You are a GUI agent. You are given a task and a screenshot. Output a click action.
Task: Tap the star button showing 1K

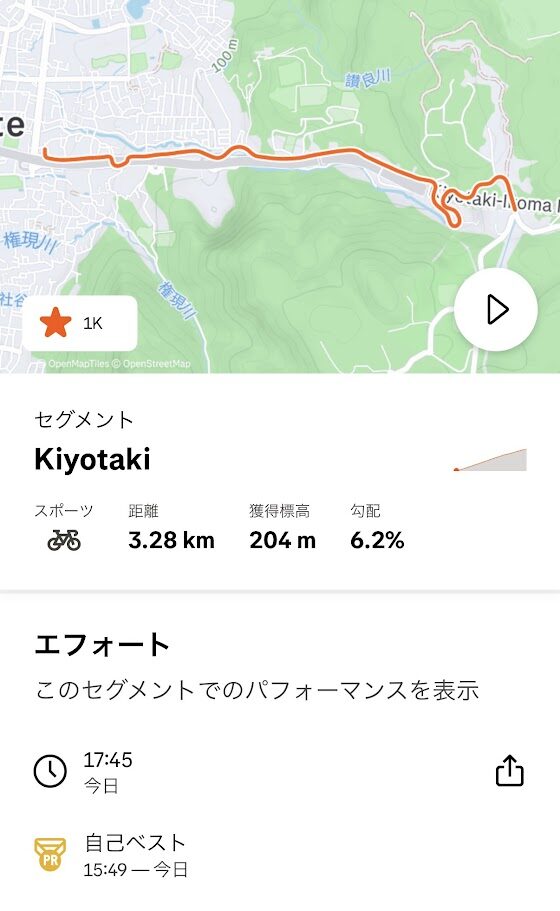point(80,323)
